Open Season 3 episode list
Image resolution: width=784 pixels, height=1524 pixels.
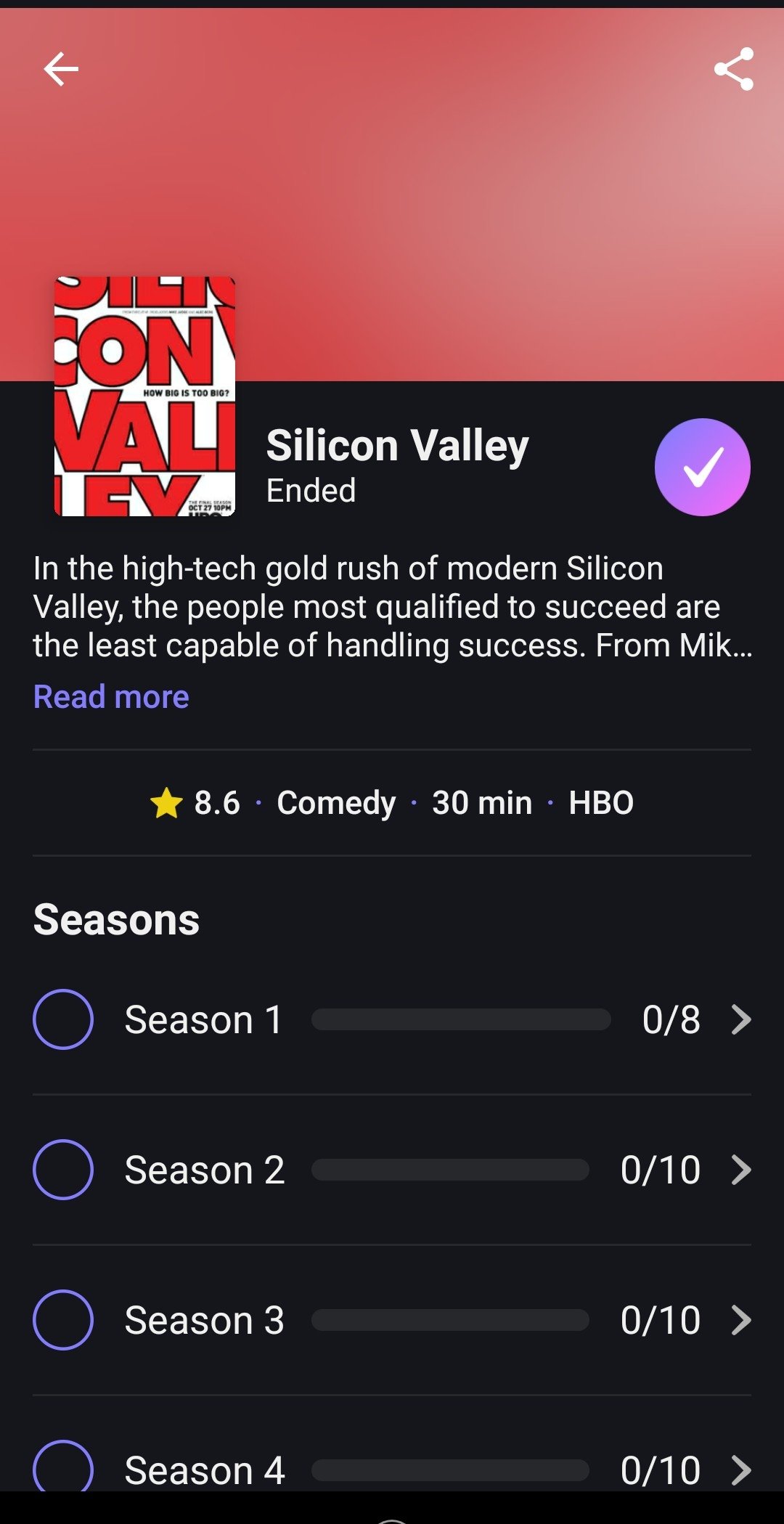point(741,1320)
